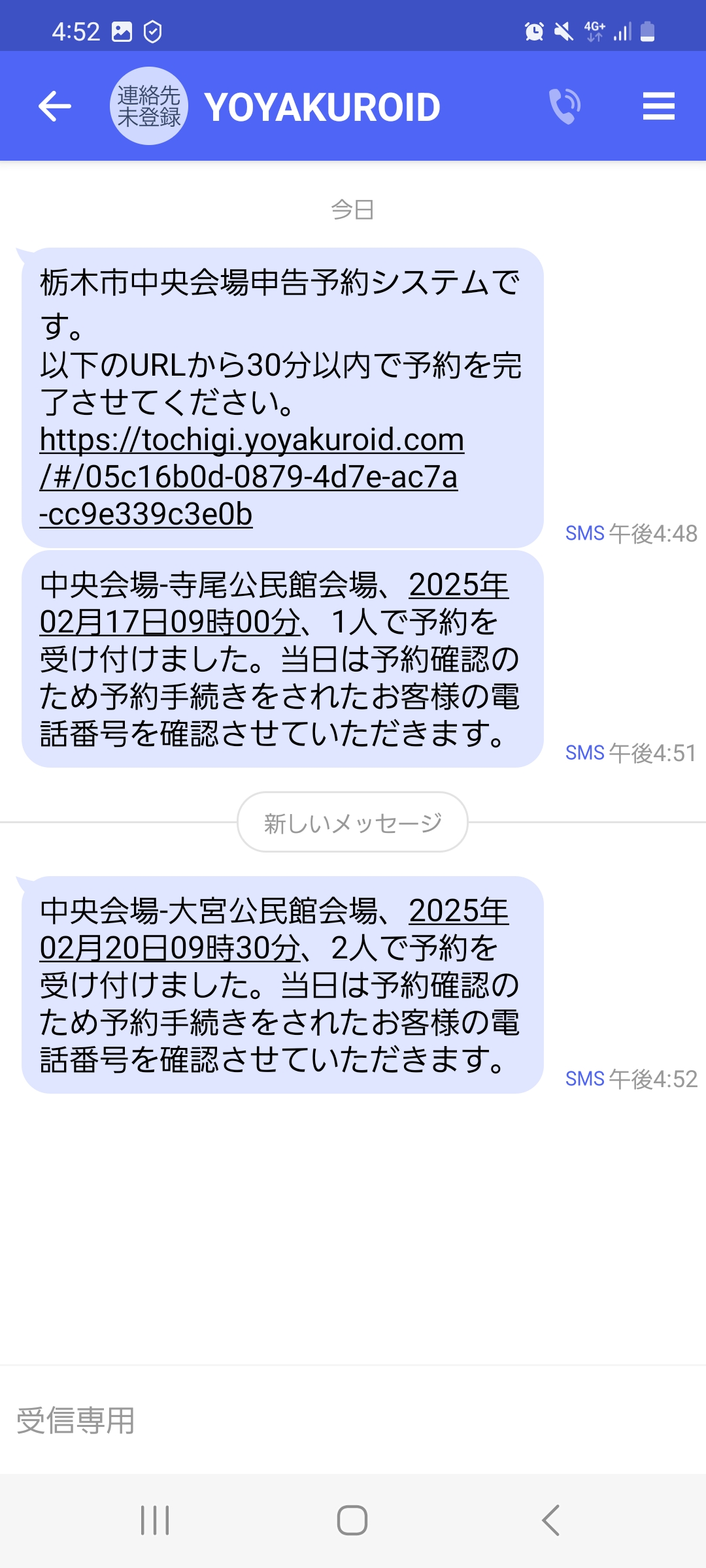The width and height of the screenshot is (706, 1568).
Task: Tap the 新しいメッセージ button
Action: point(353,822)
